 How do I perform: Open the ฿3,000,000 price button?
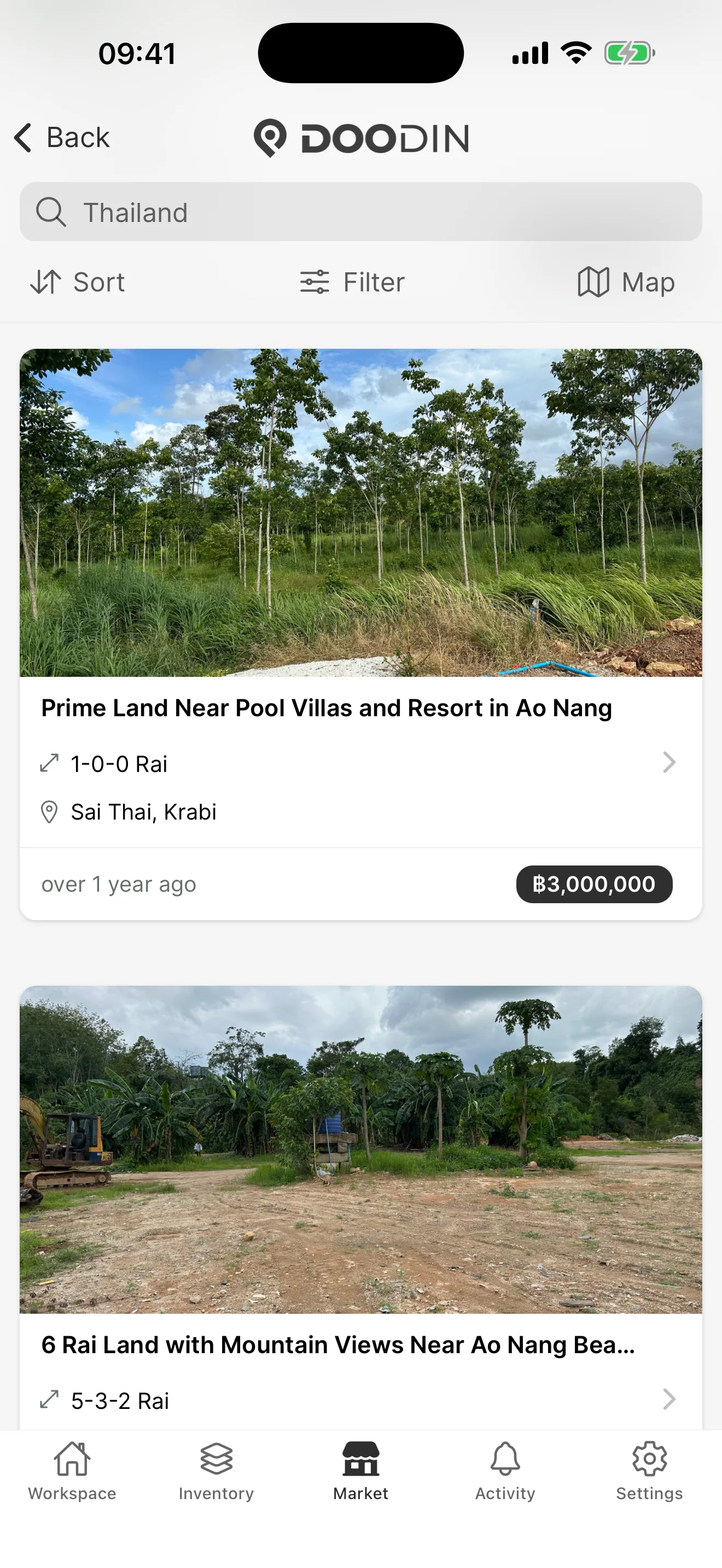(x=593, y=884)
